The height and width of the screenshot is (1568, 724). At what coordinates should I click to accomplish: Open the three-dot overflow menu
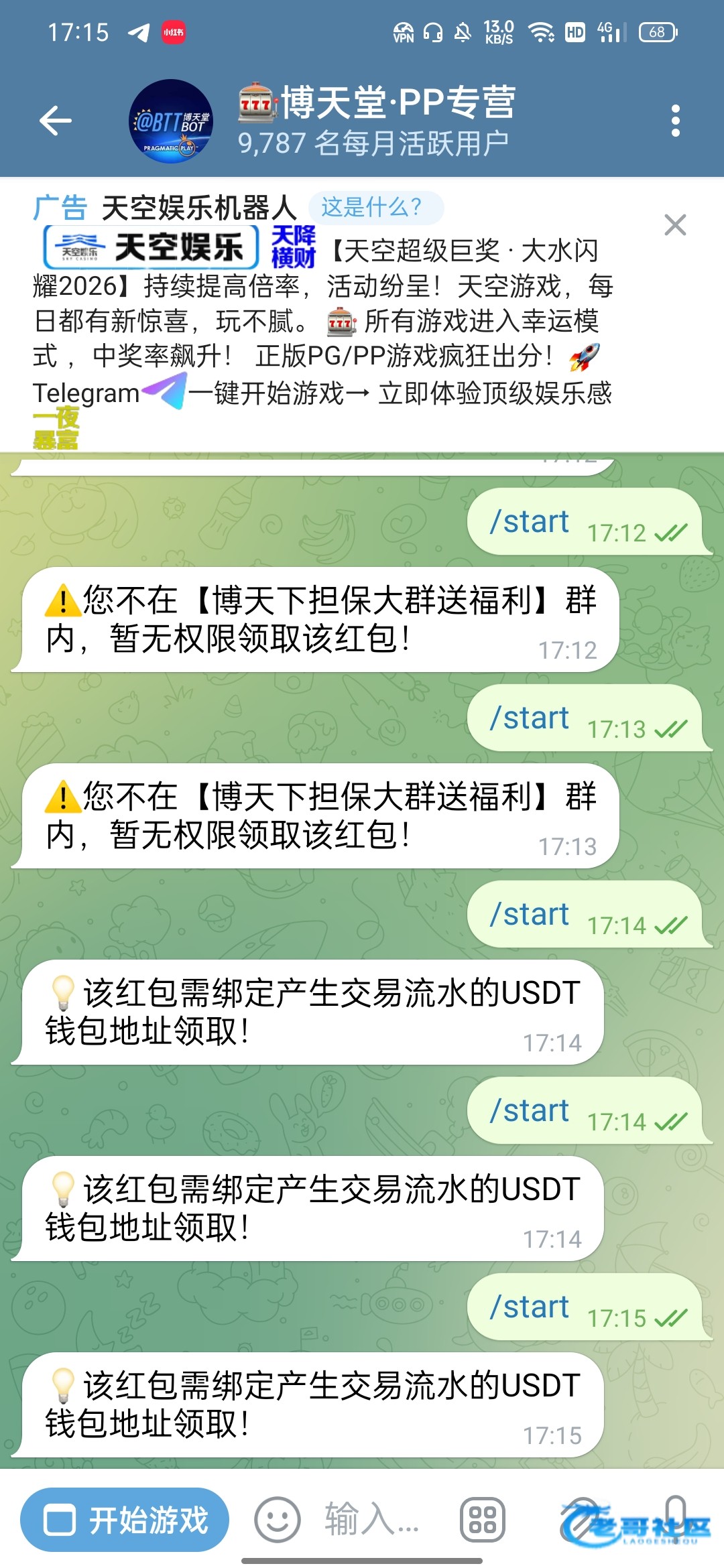[675, 121]
